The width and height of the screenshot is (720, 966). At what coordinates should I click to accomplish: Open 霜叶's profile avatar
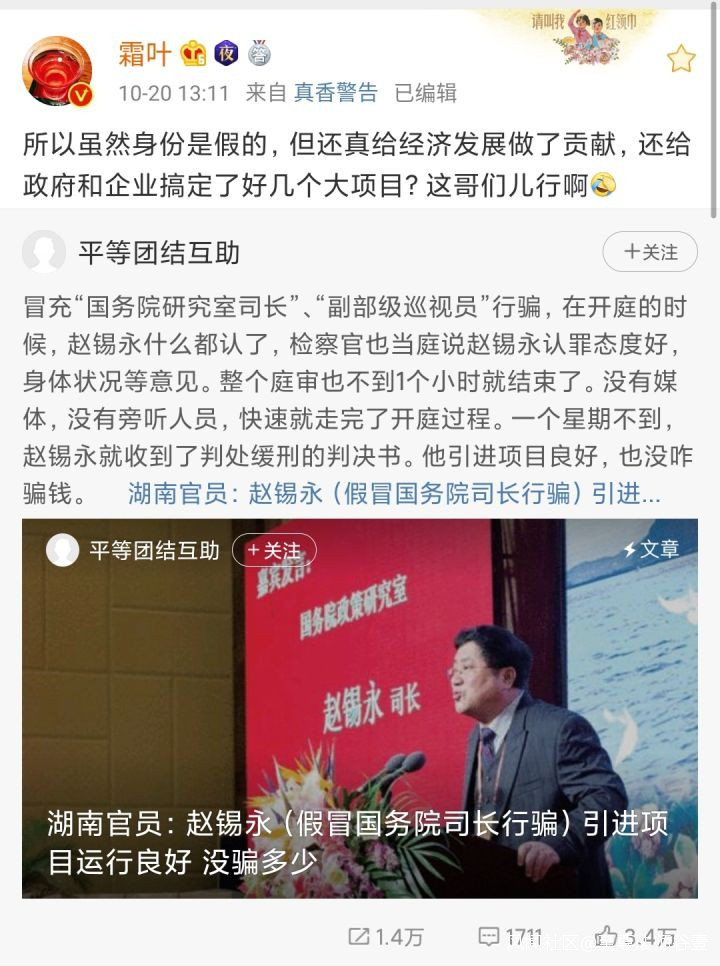(x=57, y=71)
